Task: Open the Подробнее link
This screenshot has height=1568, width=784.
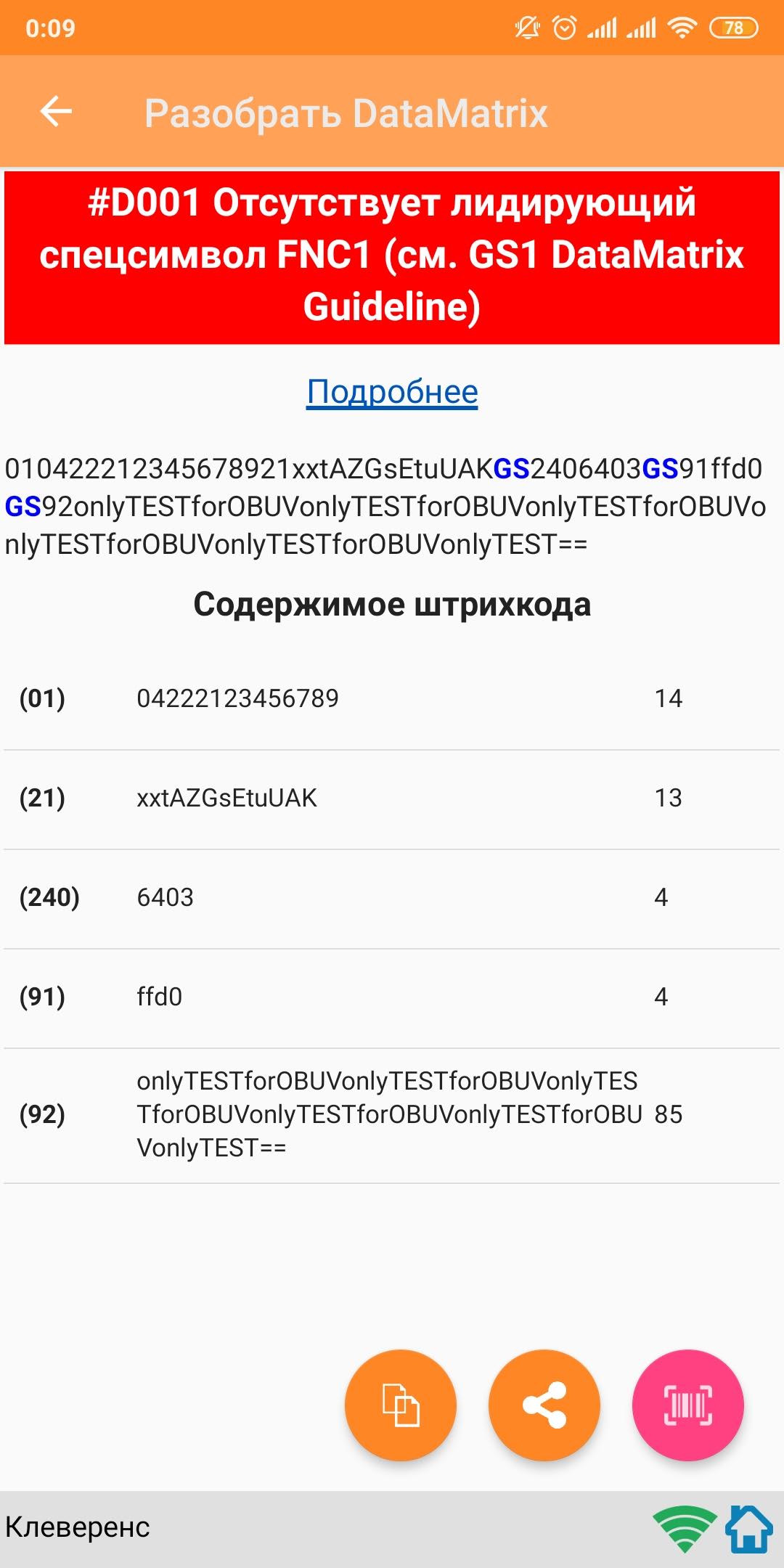Action: click(392, 392)
